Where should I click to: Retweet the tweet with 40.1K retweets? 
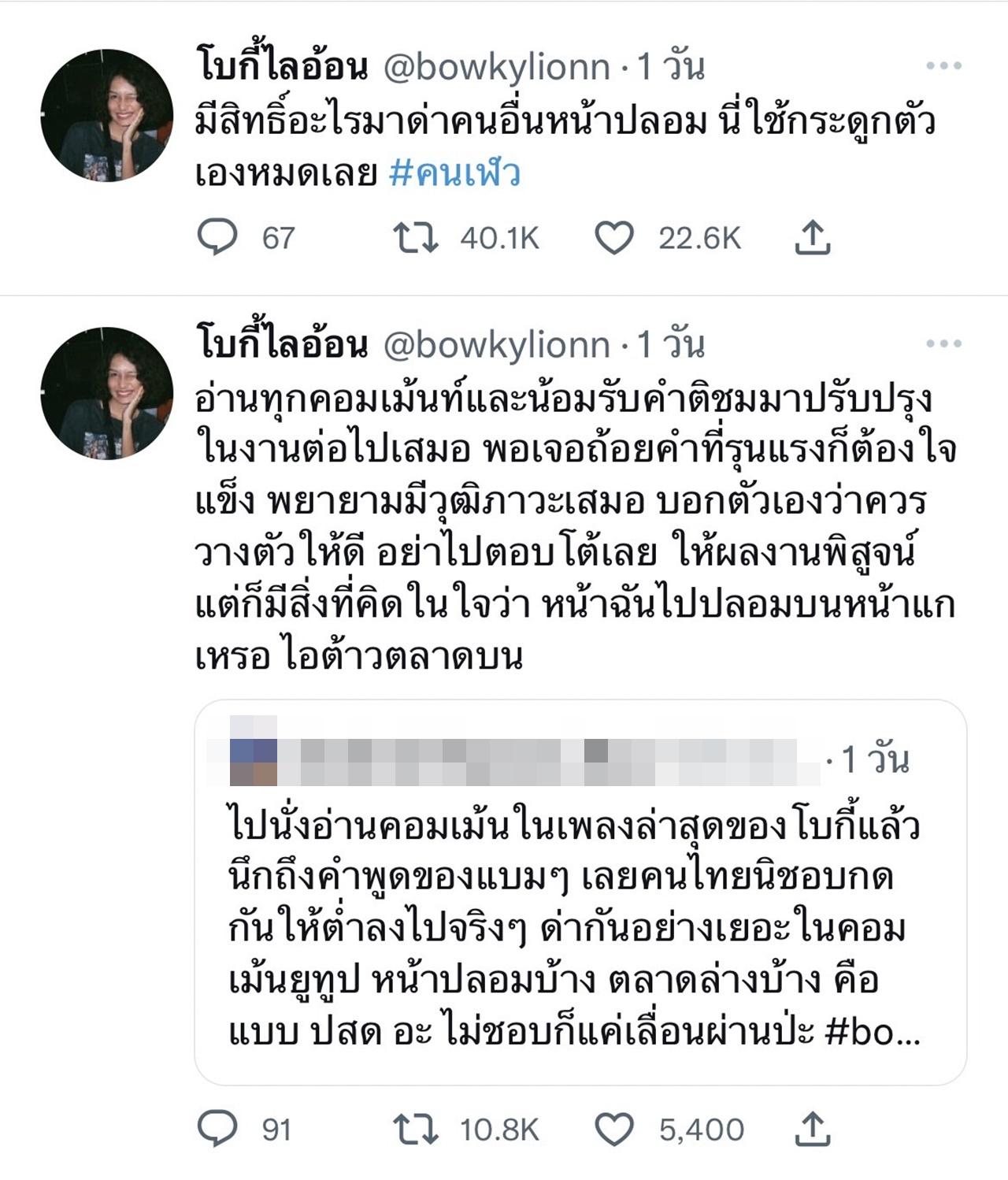tap(416, 237)
